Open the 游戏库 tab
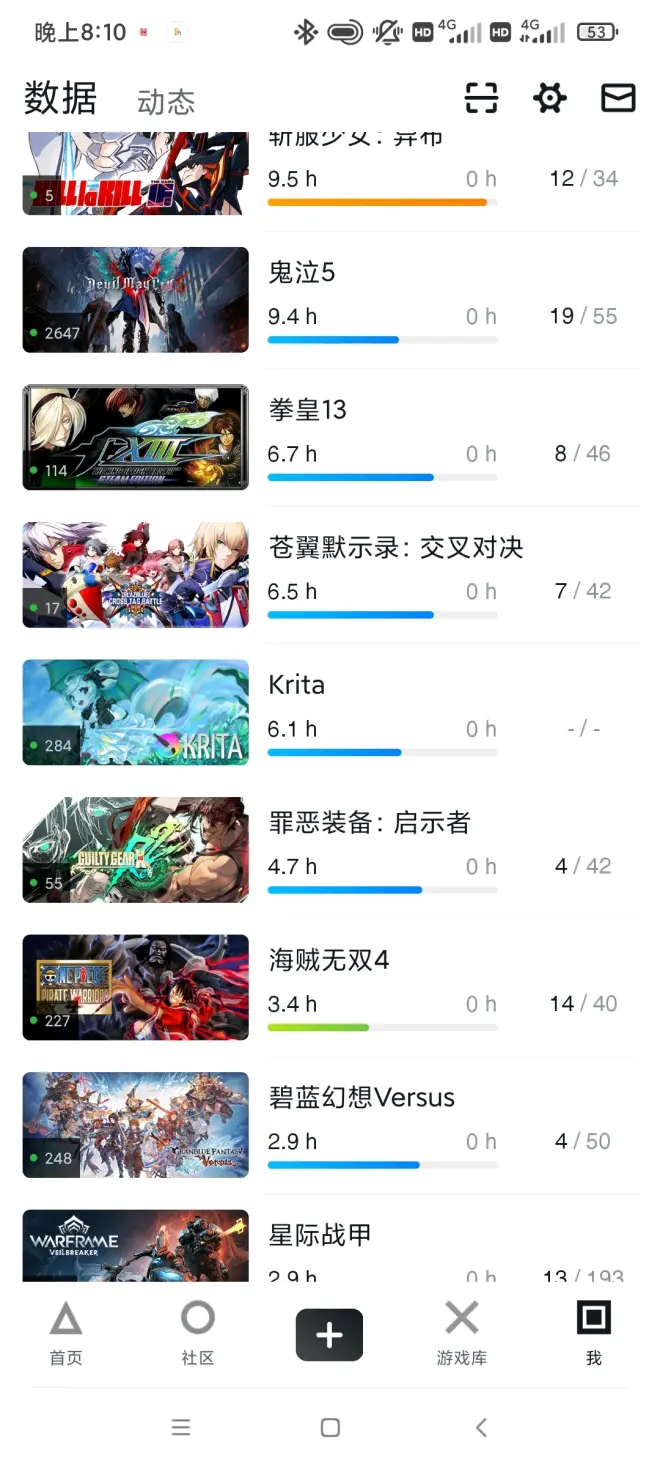660x1467 pixels. pos(461,1333)
